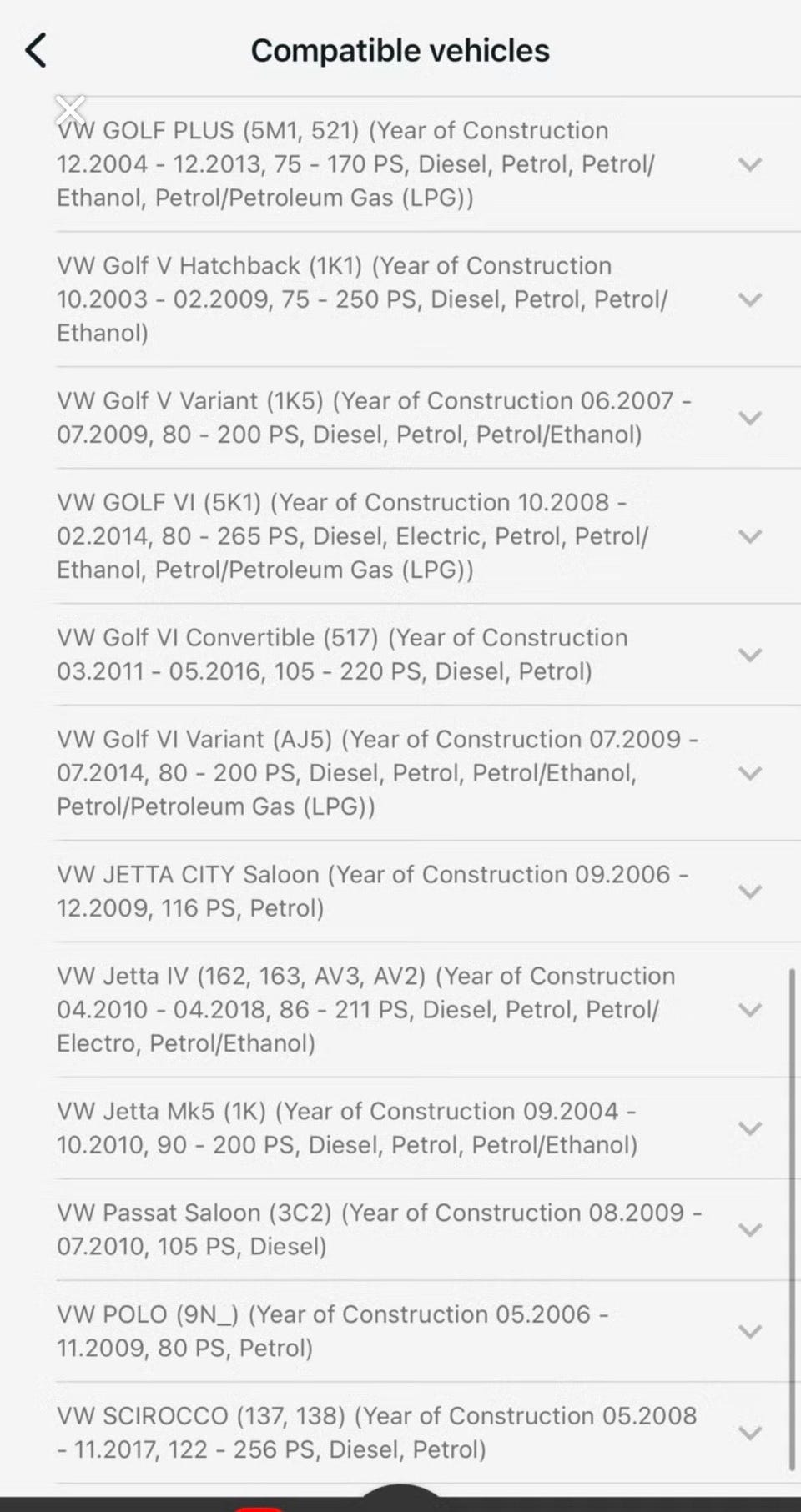The image size is (801, 1512).
Task: Expand the VW GOLF VI (5K1) entry
Action: click(x=750, y=536)
